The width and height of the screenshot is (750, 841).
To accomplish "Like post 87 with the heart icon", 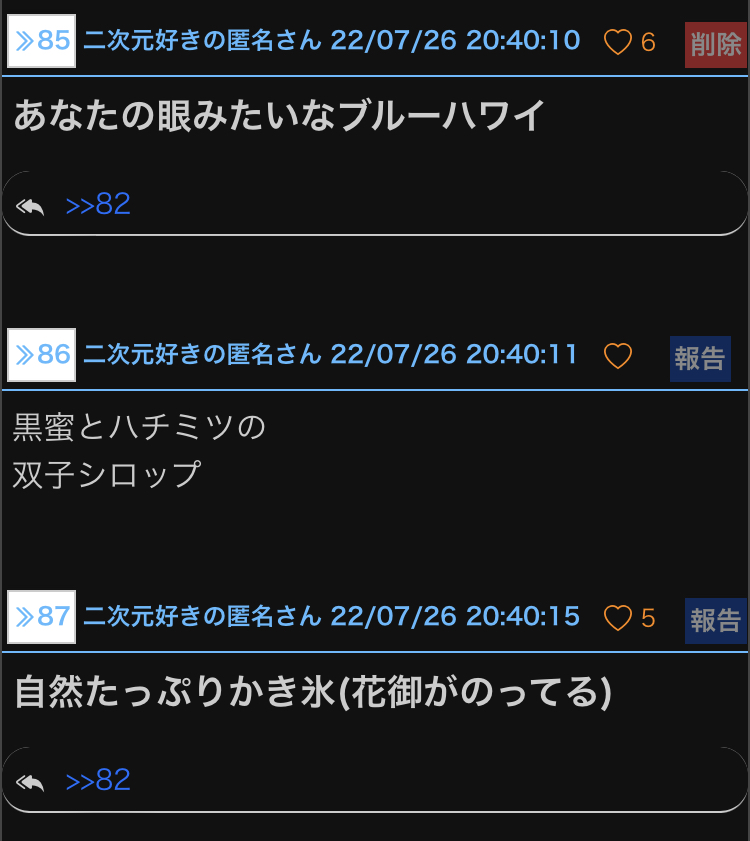I will tap(617, 618).
